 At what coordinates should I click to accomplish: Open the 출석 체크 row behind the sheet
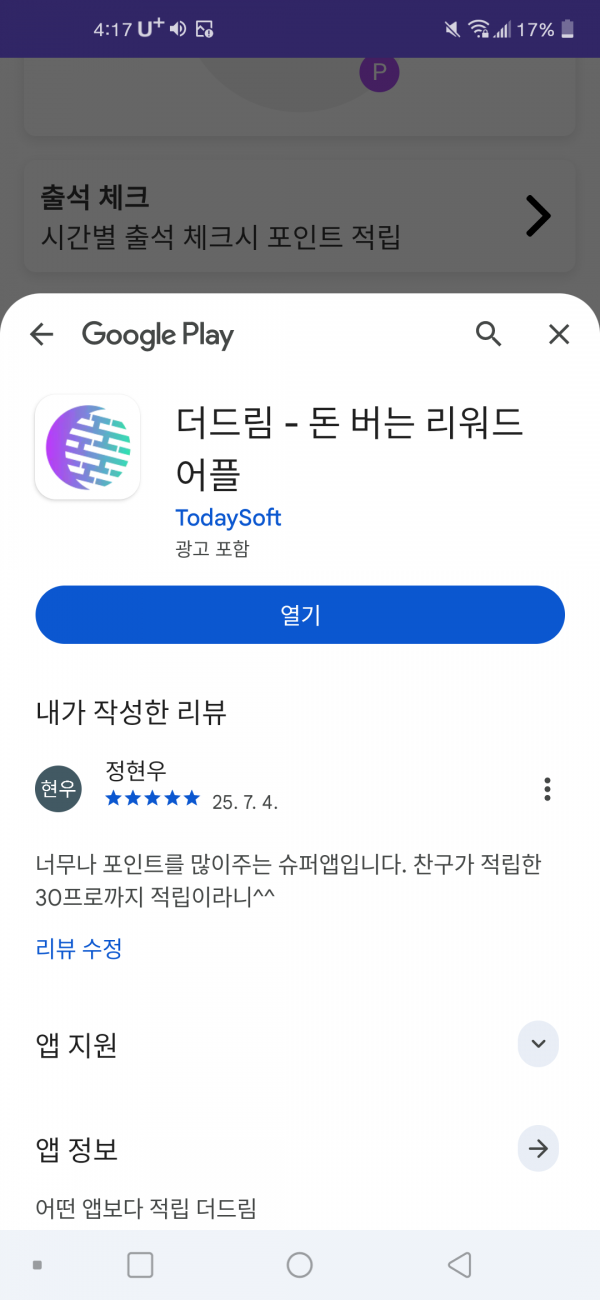coord(298,217)
